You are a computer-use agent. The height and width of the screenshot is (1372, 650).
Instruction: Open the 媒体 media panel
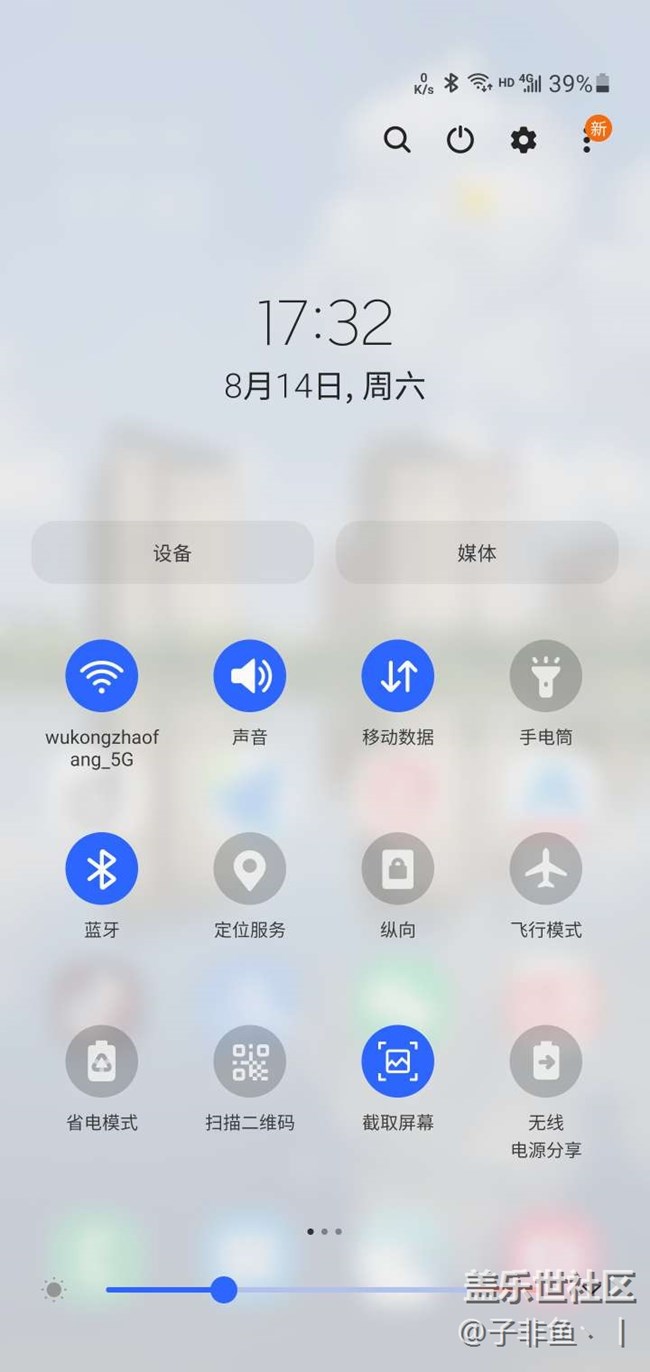[x=476, y=553]
